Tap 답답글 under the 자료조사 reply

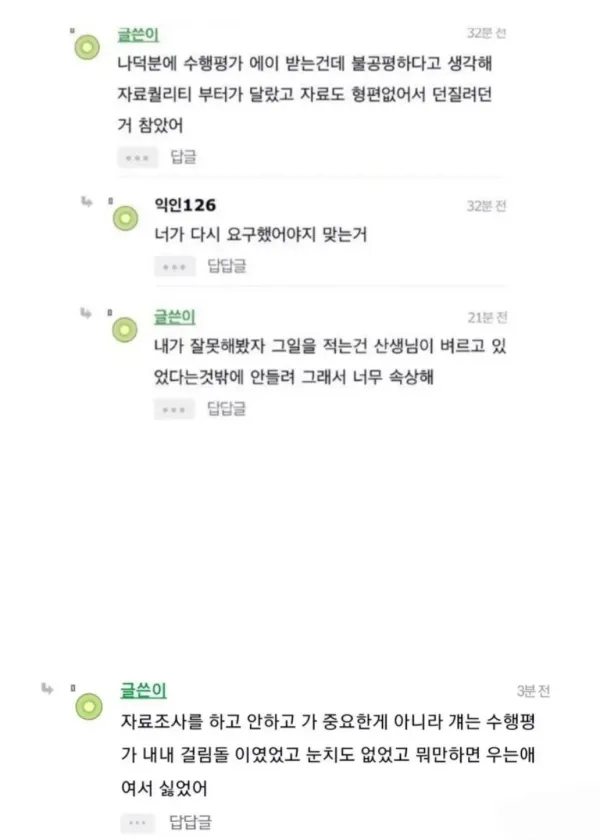pos(191,823)
